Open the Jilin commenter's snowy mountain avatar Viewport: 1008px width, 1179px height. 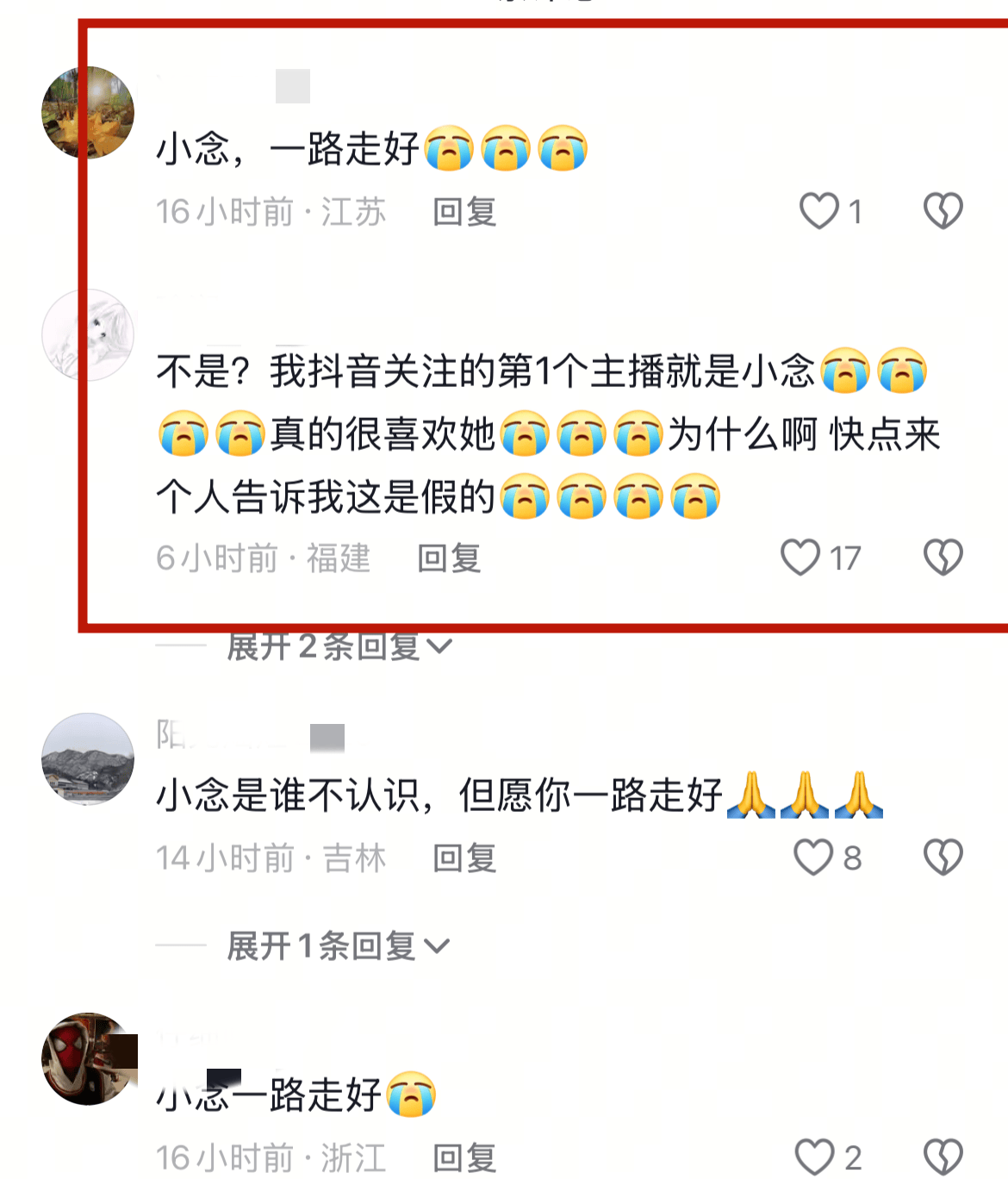coord(88,759)
